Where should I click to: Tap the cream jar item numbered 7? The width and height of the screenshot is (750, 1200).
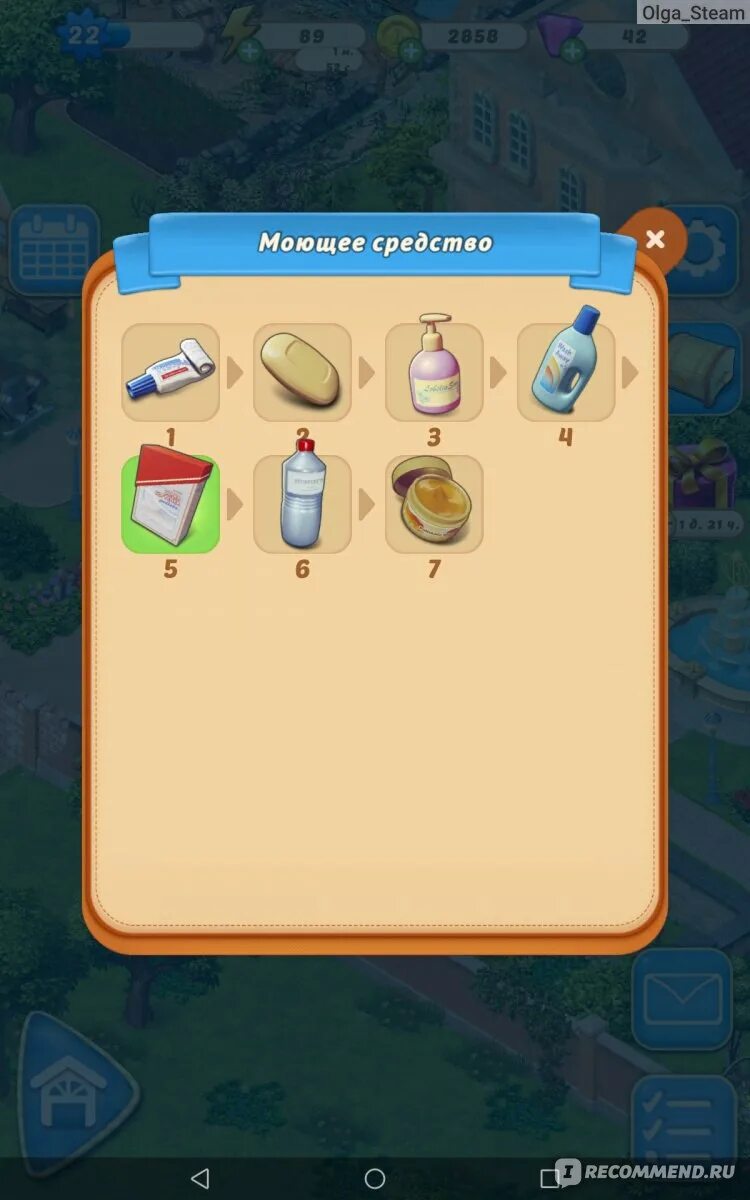(x=434, y=504)
